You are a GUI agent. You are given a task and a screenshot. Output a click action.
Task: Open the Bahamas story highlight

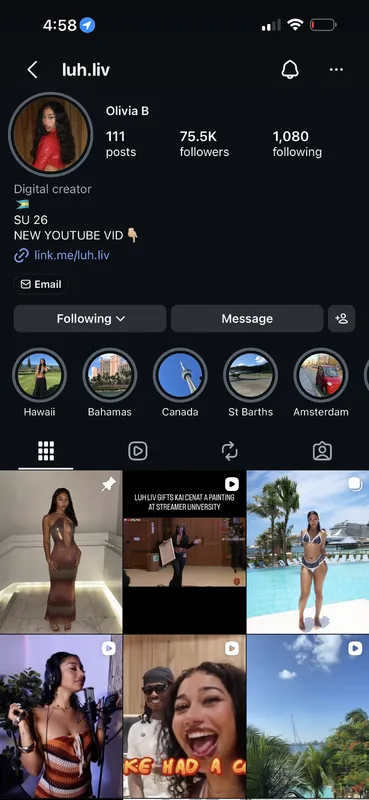coord(110,383)
